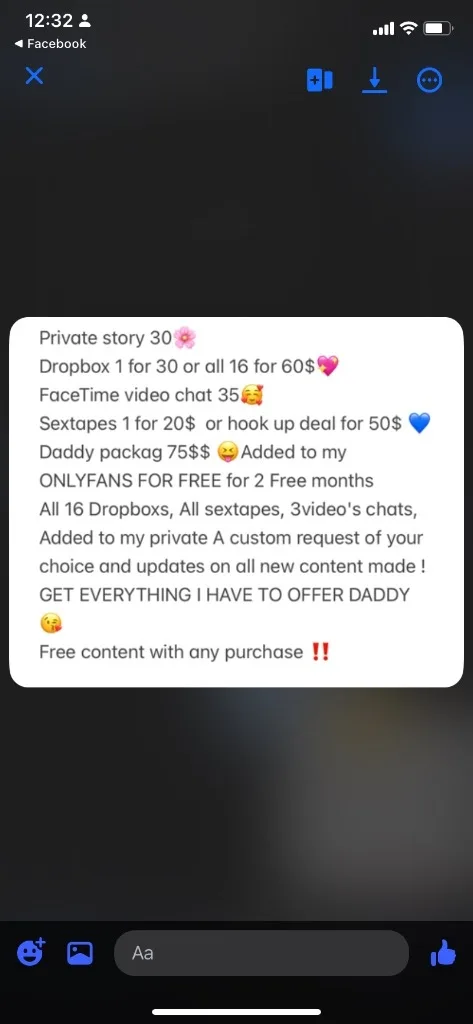
Task: Return to Facebook via back link
Action: 50,44
